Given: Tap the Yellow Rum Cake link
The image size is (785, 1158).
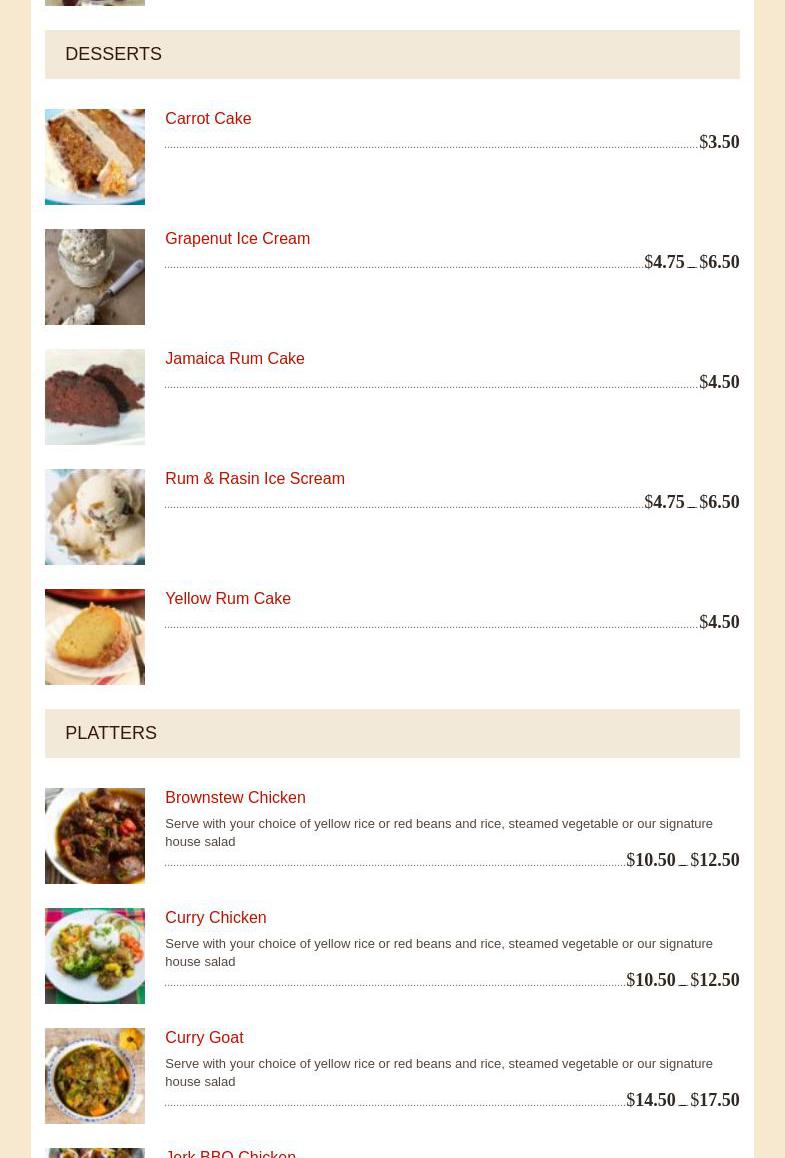Looking at the screenshot, I should click(x=227, y=599).
